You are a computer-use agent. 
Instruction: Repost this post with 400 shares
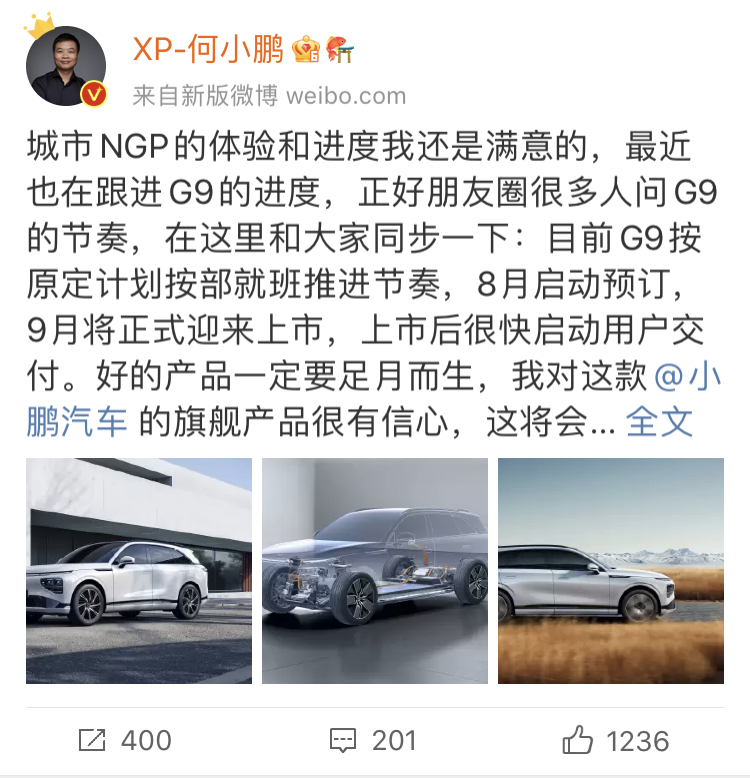tap(125, 740)
